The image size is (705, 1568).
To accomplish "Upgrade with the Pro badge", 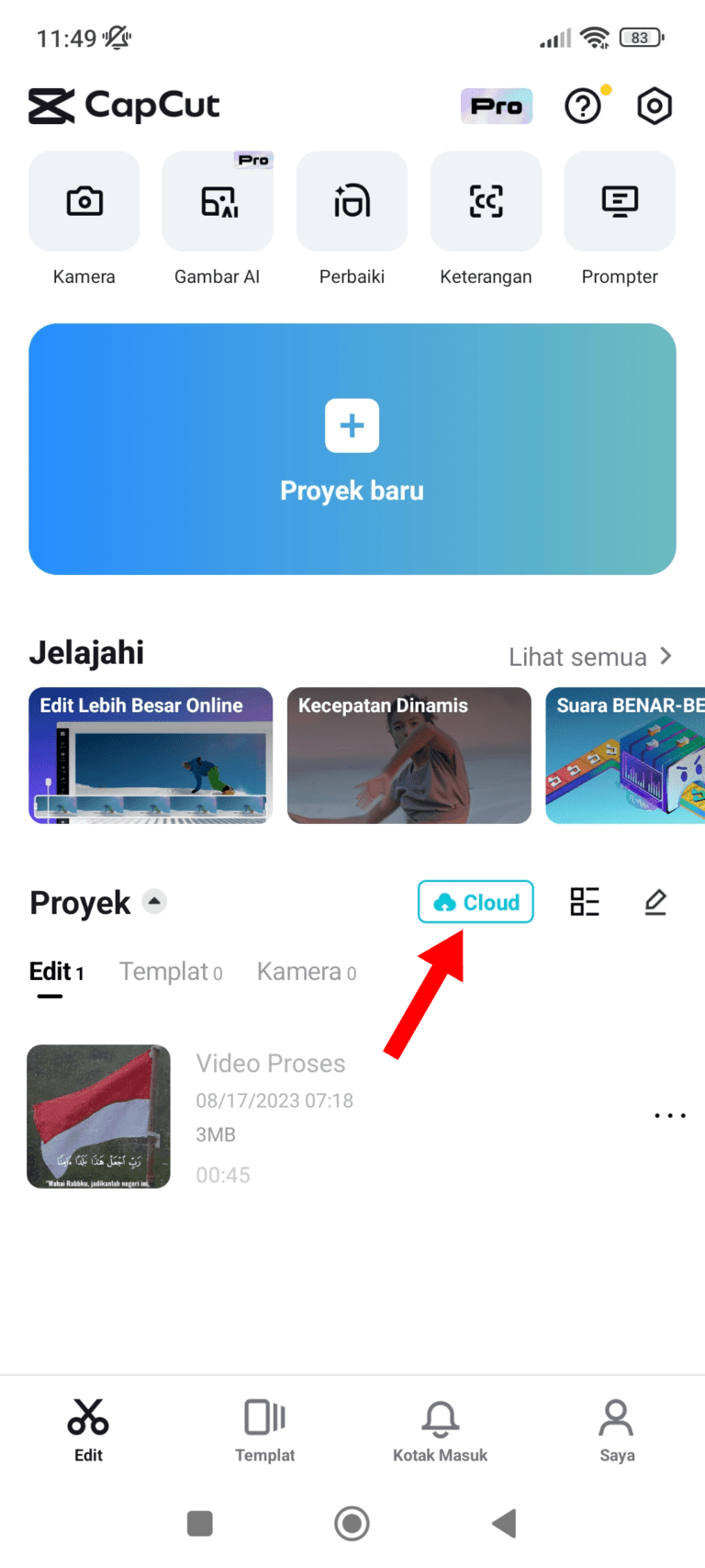I will [496, 106].
